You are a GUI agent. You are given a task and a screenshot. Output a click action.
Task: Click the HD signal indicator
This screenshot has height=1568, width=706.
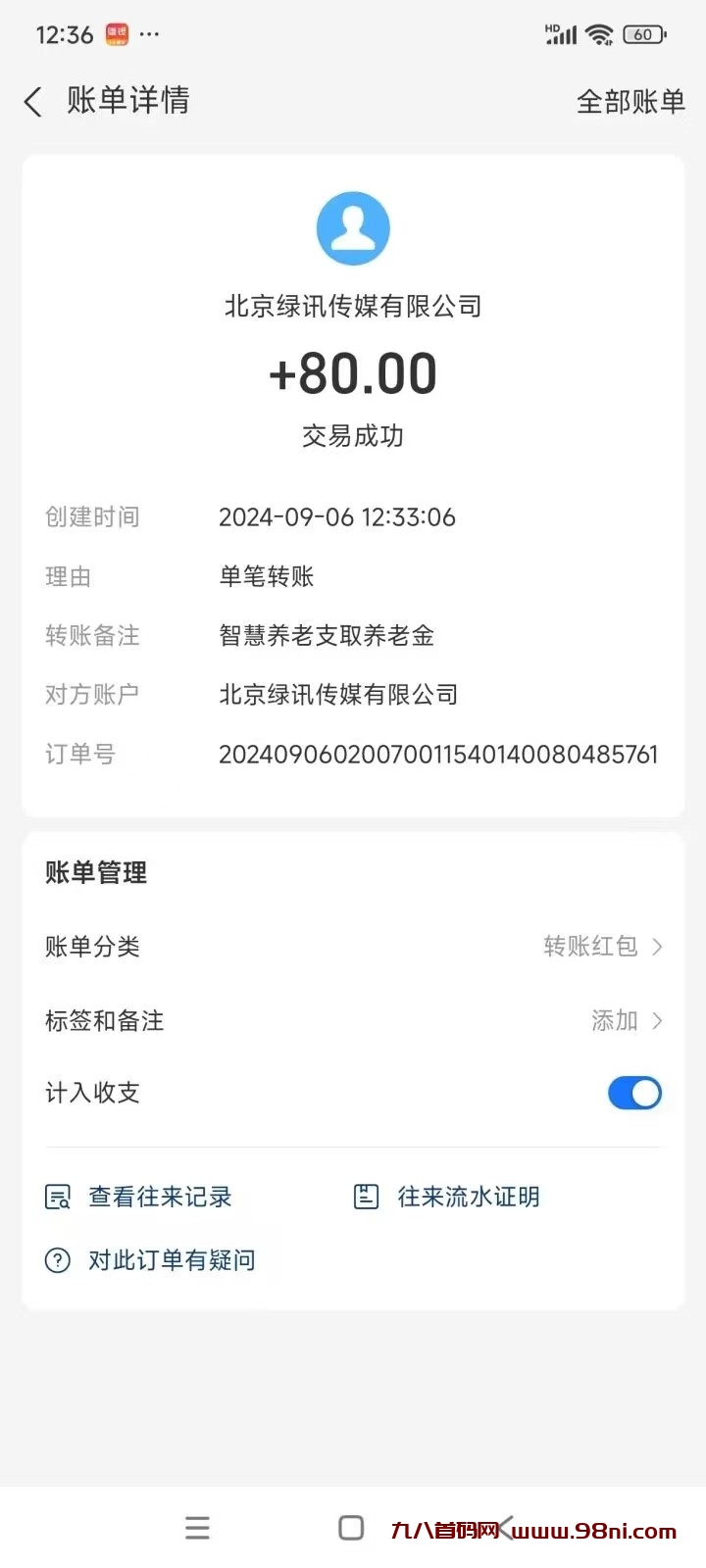pyautogui.click(x=559, y=32)
